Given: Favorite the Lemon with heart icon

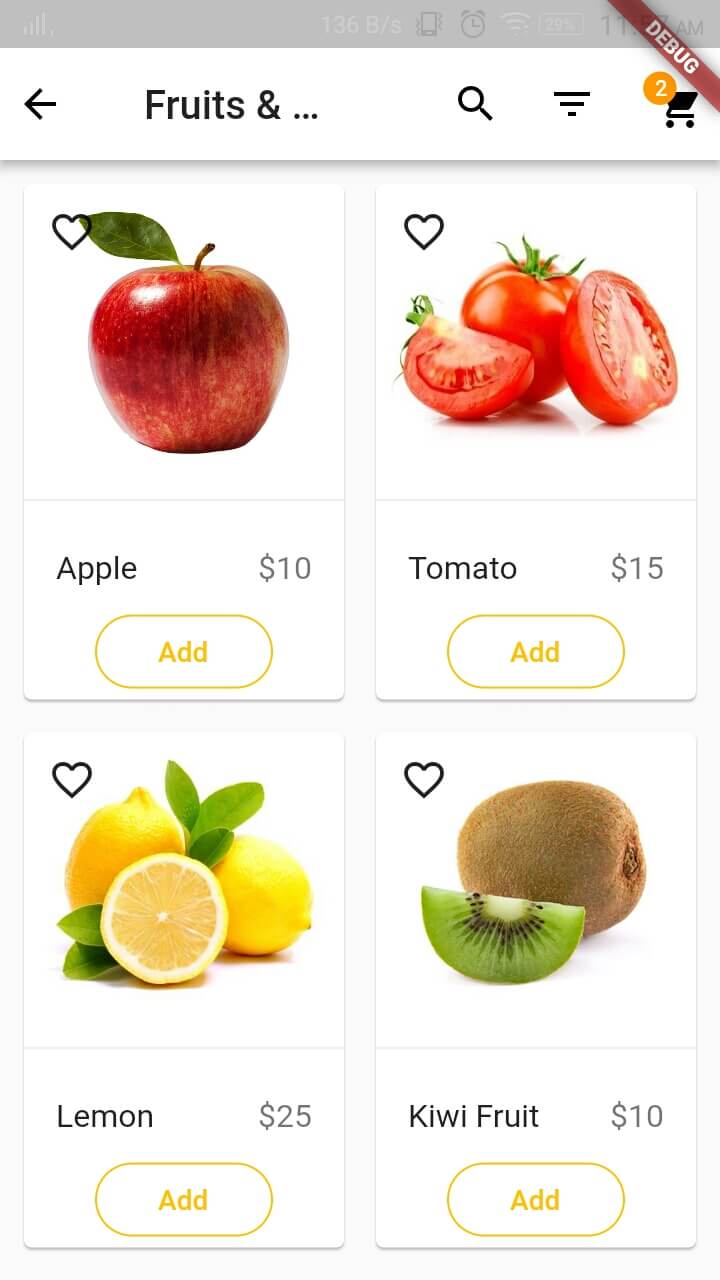Looking at the screenshot, I should [72, 780].
